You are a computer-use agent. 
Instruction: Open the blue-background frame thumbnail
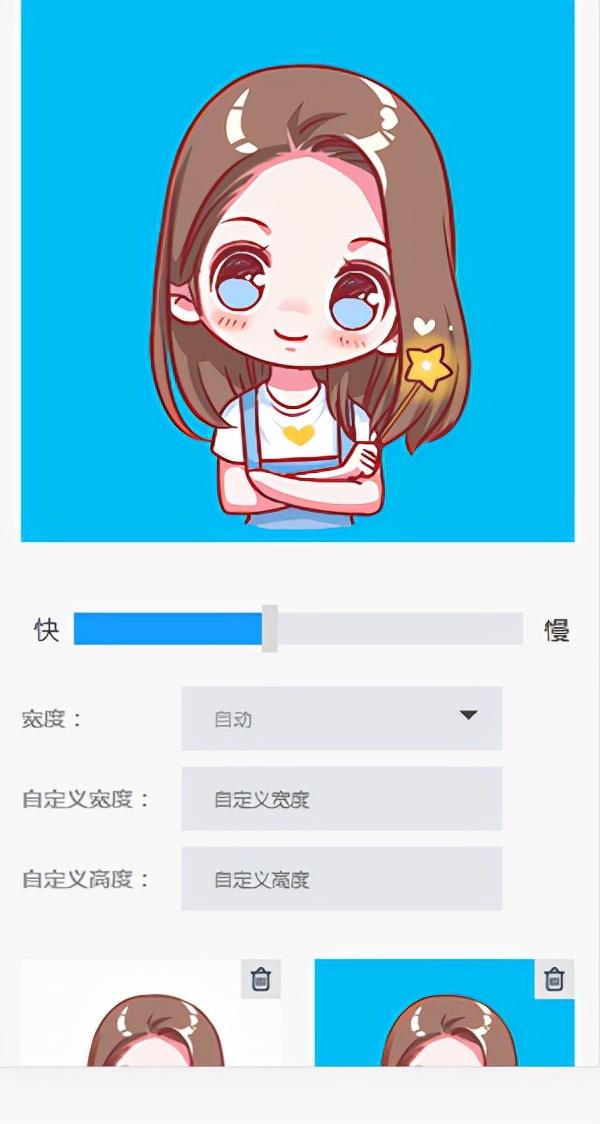pos(444,1013)
